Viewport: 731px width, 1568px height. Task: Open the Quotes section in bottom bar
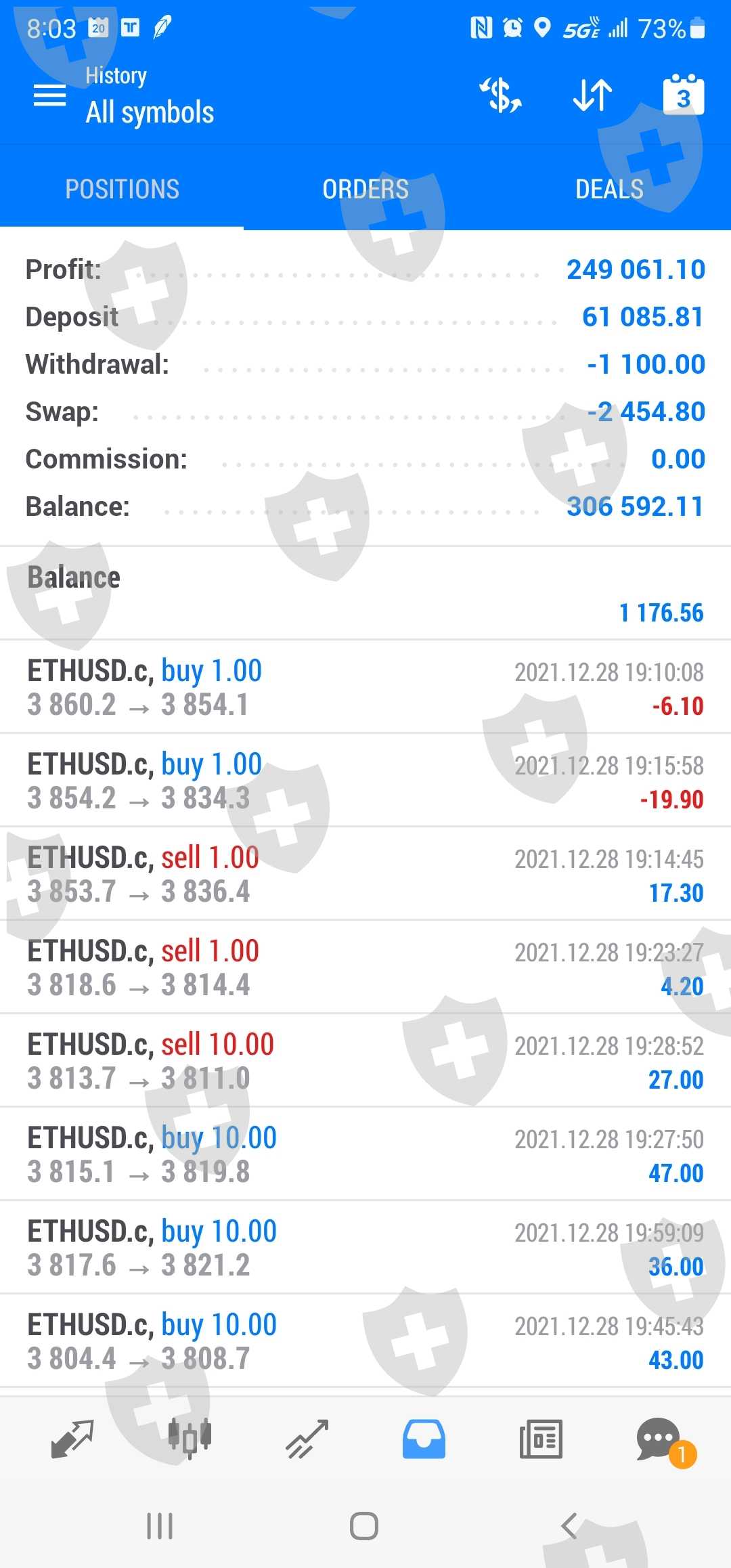click(72, 1439)
